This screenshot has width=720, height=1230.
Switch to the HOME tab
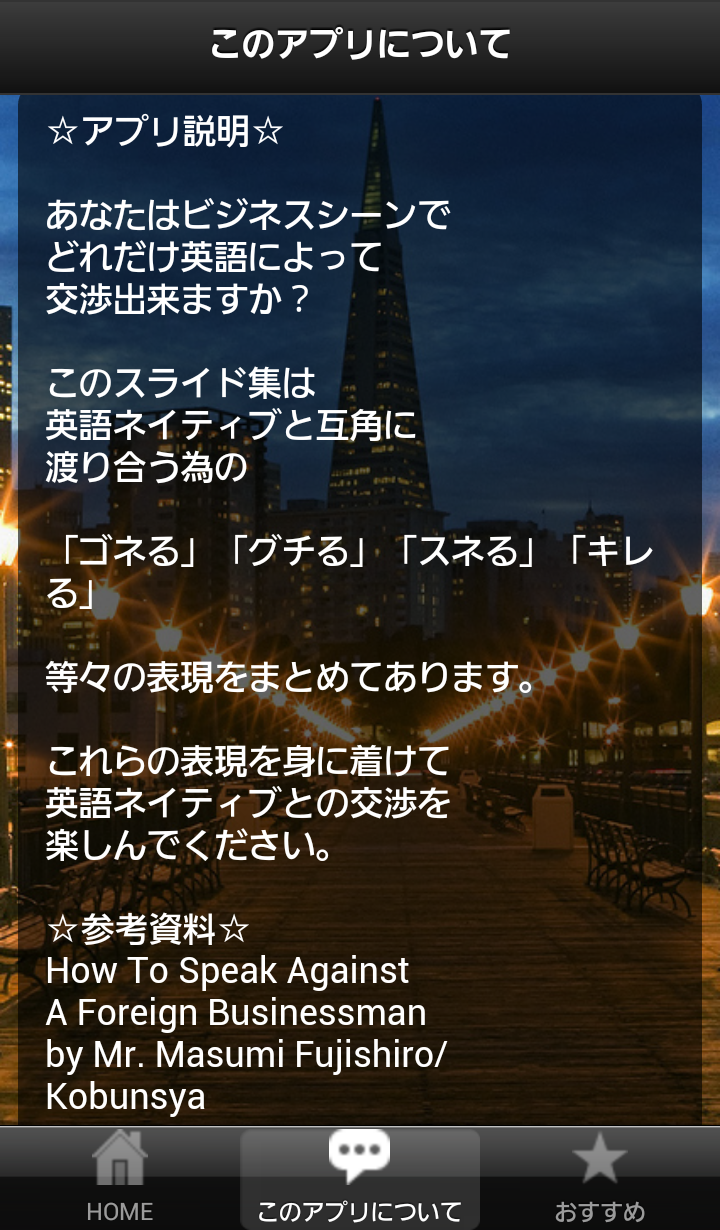(x=120, y=1180)
